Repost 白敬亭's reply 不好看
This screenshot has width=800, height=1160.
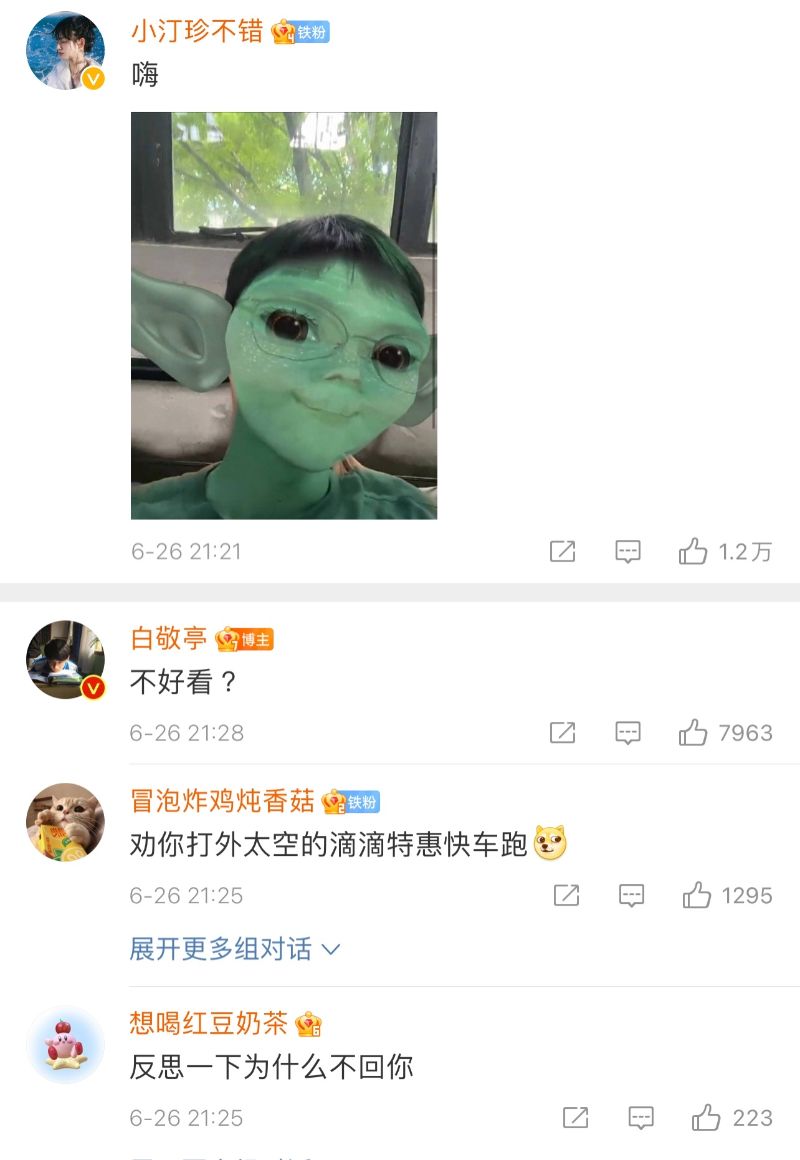pyautogui.click(x=563, y=733)
